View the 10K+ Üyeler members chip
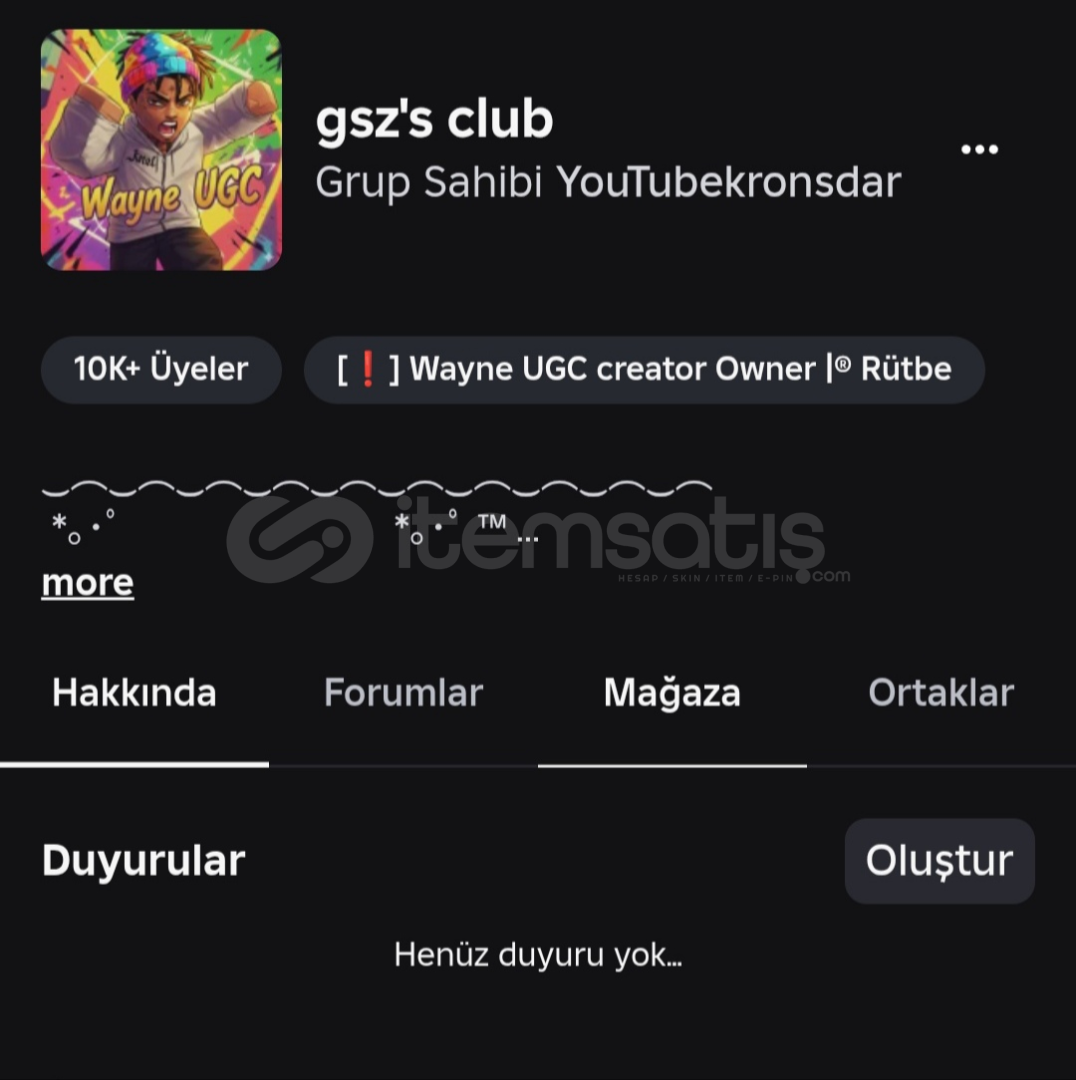The width and height of the screenshot is (1076, 1080). click(x=161, y=369)
